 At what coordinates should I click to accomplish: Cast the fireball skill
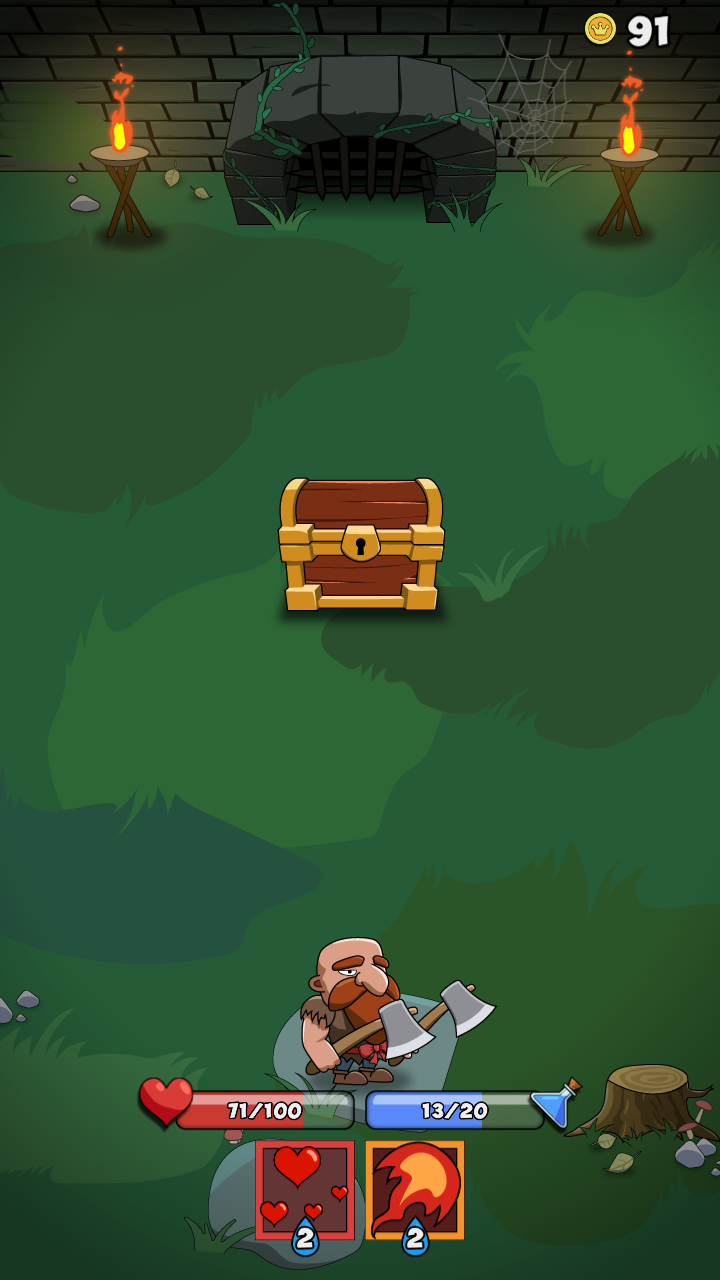[x=415, y=1190]
